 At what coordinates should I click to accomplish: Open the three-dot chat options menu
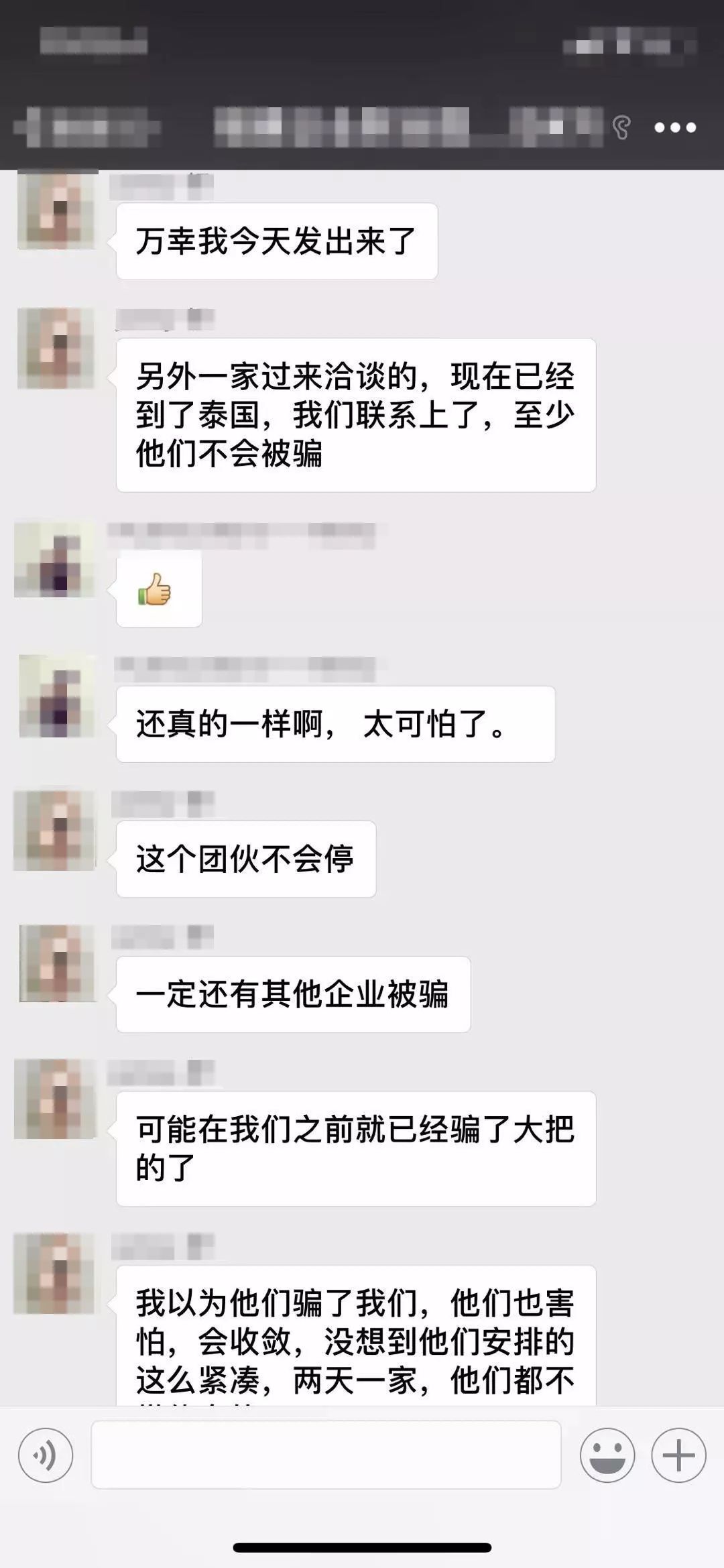[674, 127]
